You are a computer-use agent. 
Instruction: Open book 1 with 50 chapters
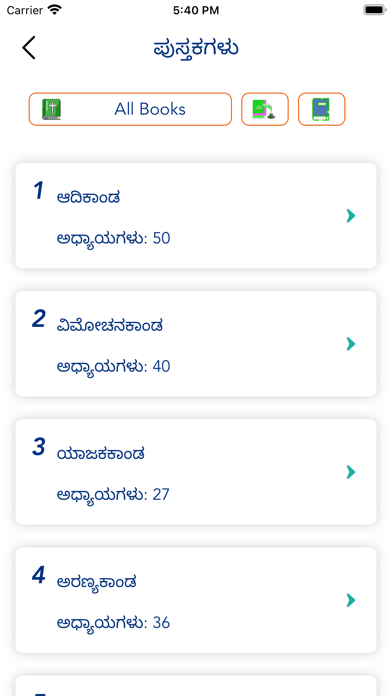tap(196, 216)
